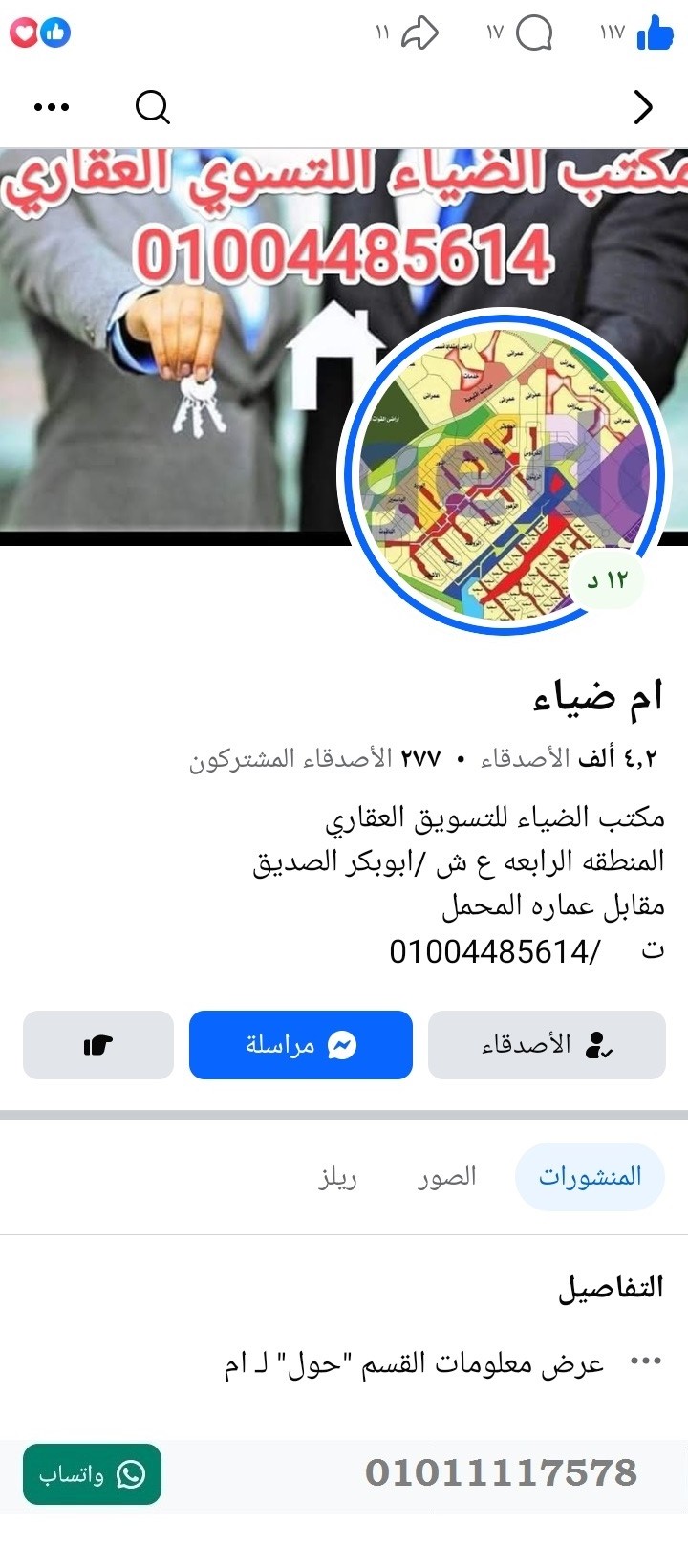This screenshot has height=1568, width=688.
Task: View the heart and like reactions badge
Action: point(40,32)
